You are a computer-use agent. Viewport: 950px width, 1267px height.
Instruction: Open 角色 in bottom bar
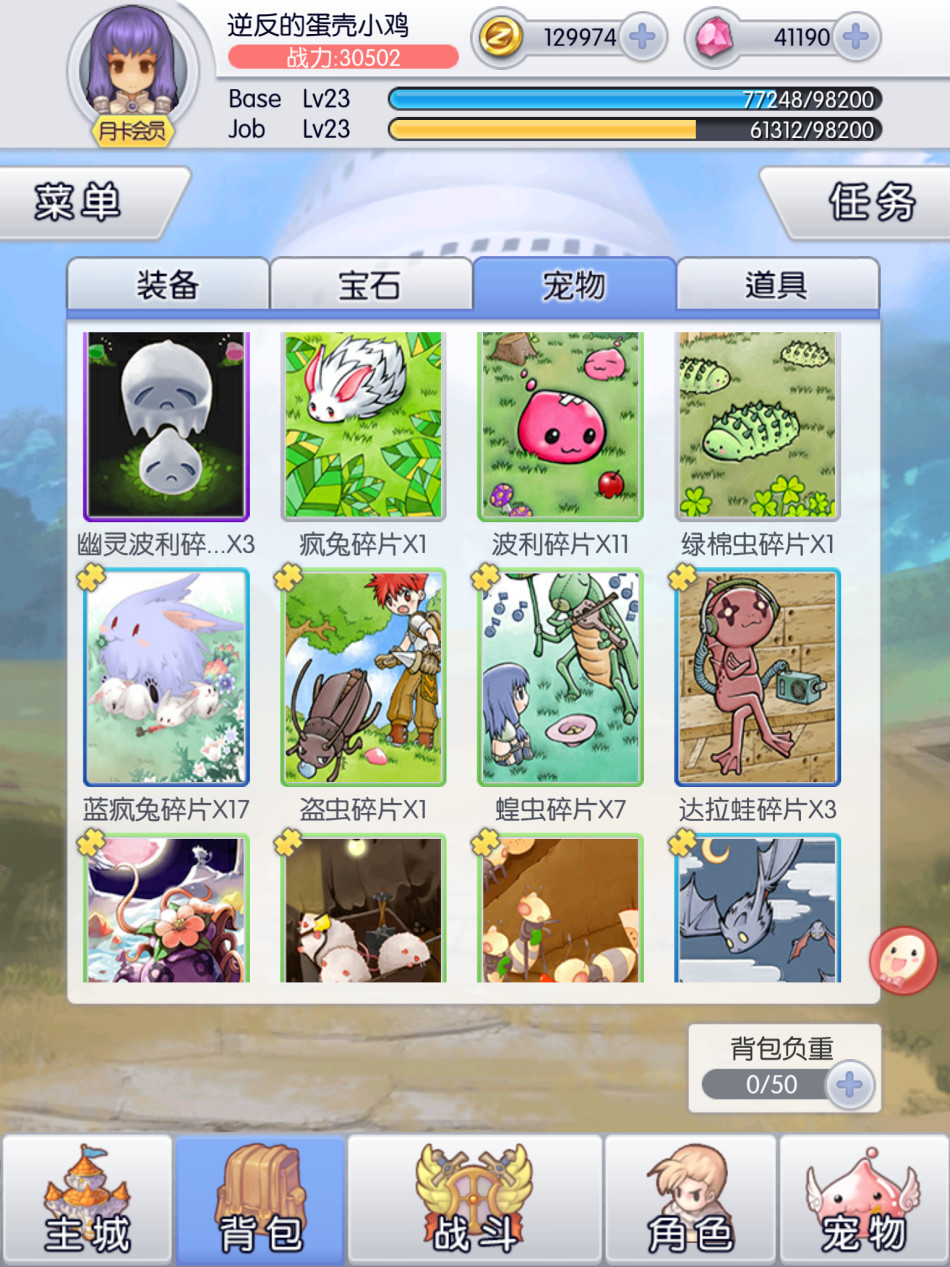[x=689, y=1200]
